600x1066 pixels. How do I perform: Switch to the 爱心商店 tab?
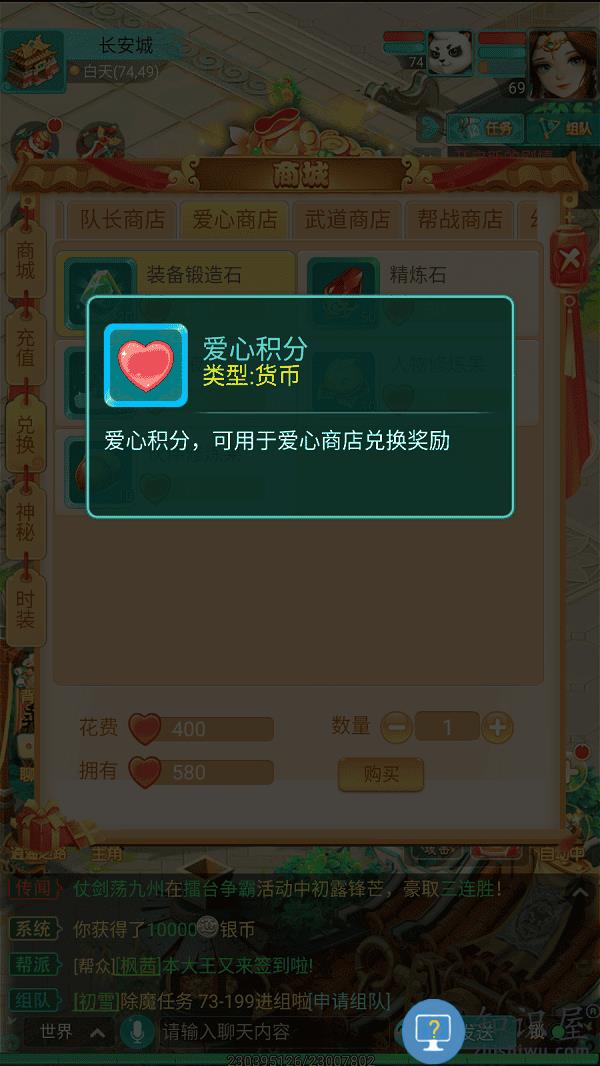point(235,220)
